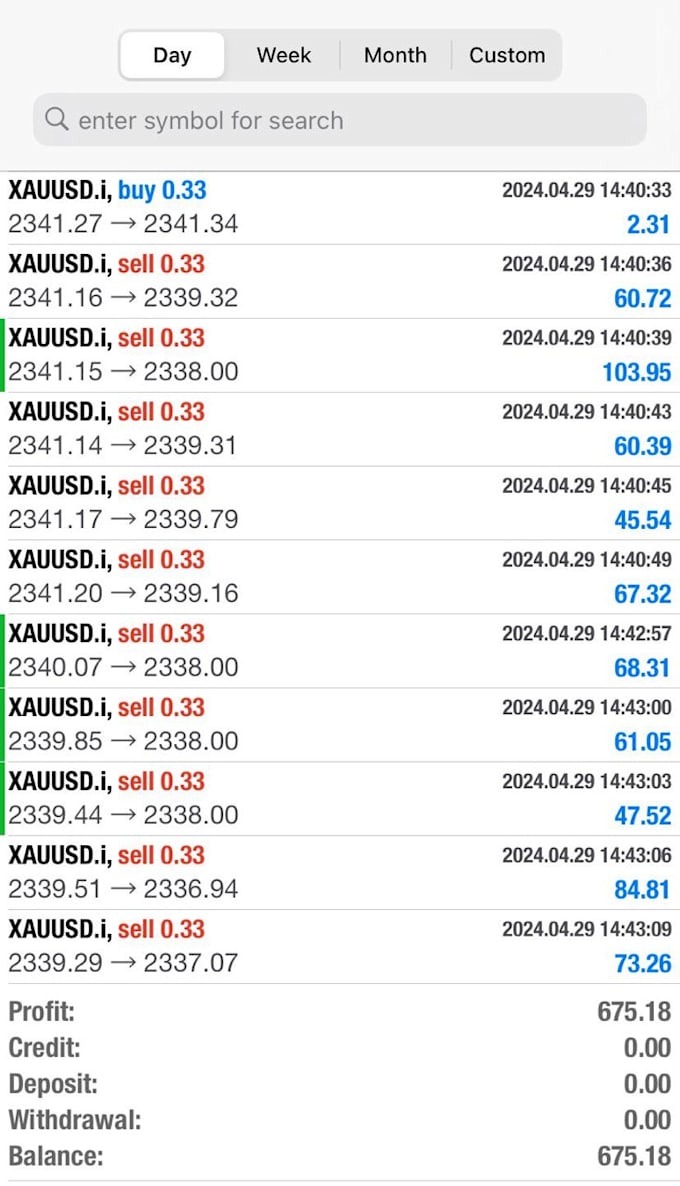Select the Week period tab
Image resolution: width=680 pixels, height=1186 pixels.
click(284, 55)
